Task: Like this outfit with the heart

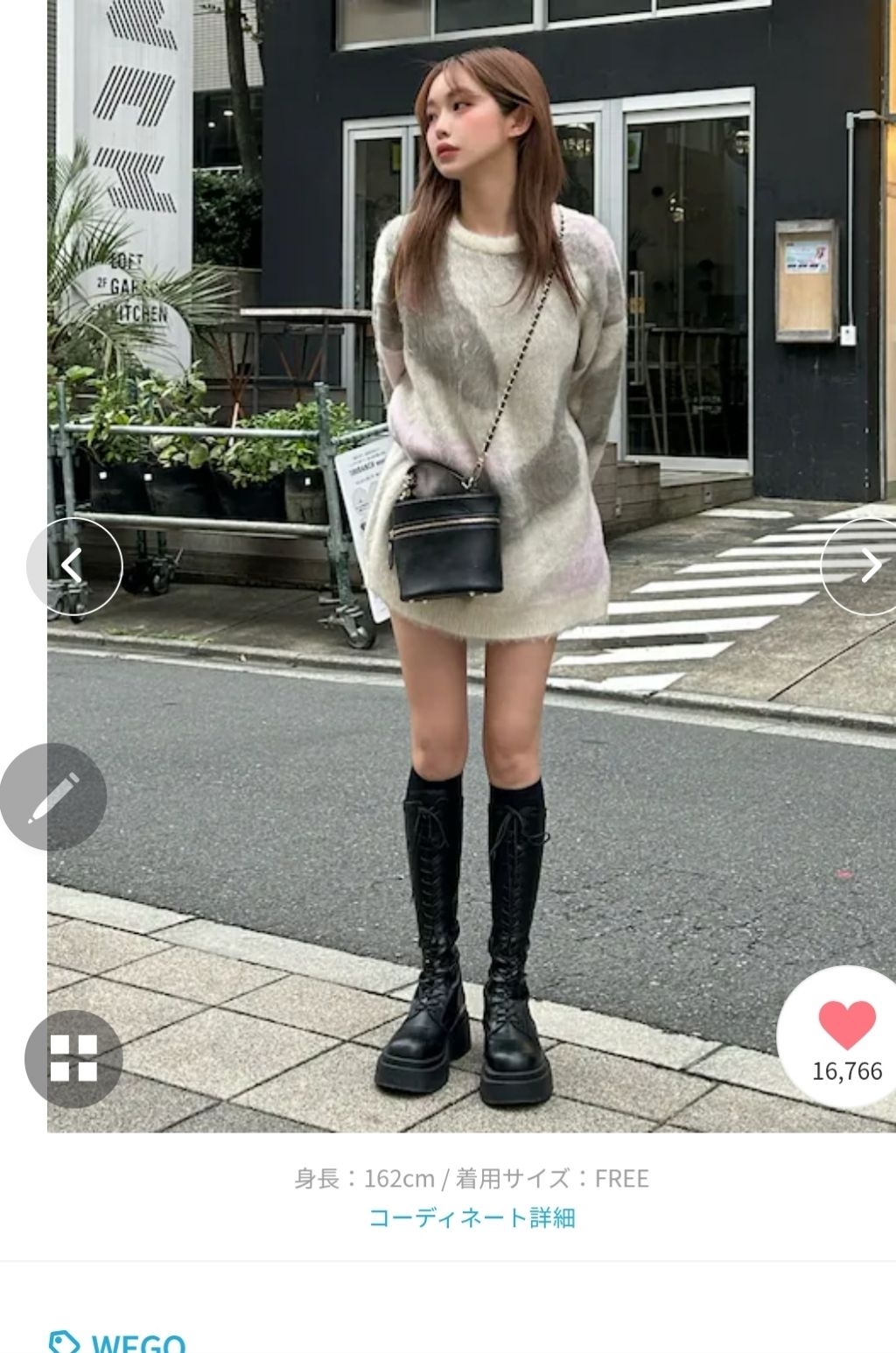Action: [846, 1027]
